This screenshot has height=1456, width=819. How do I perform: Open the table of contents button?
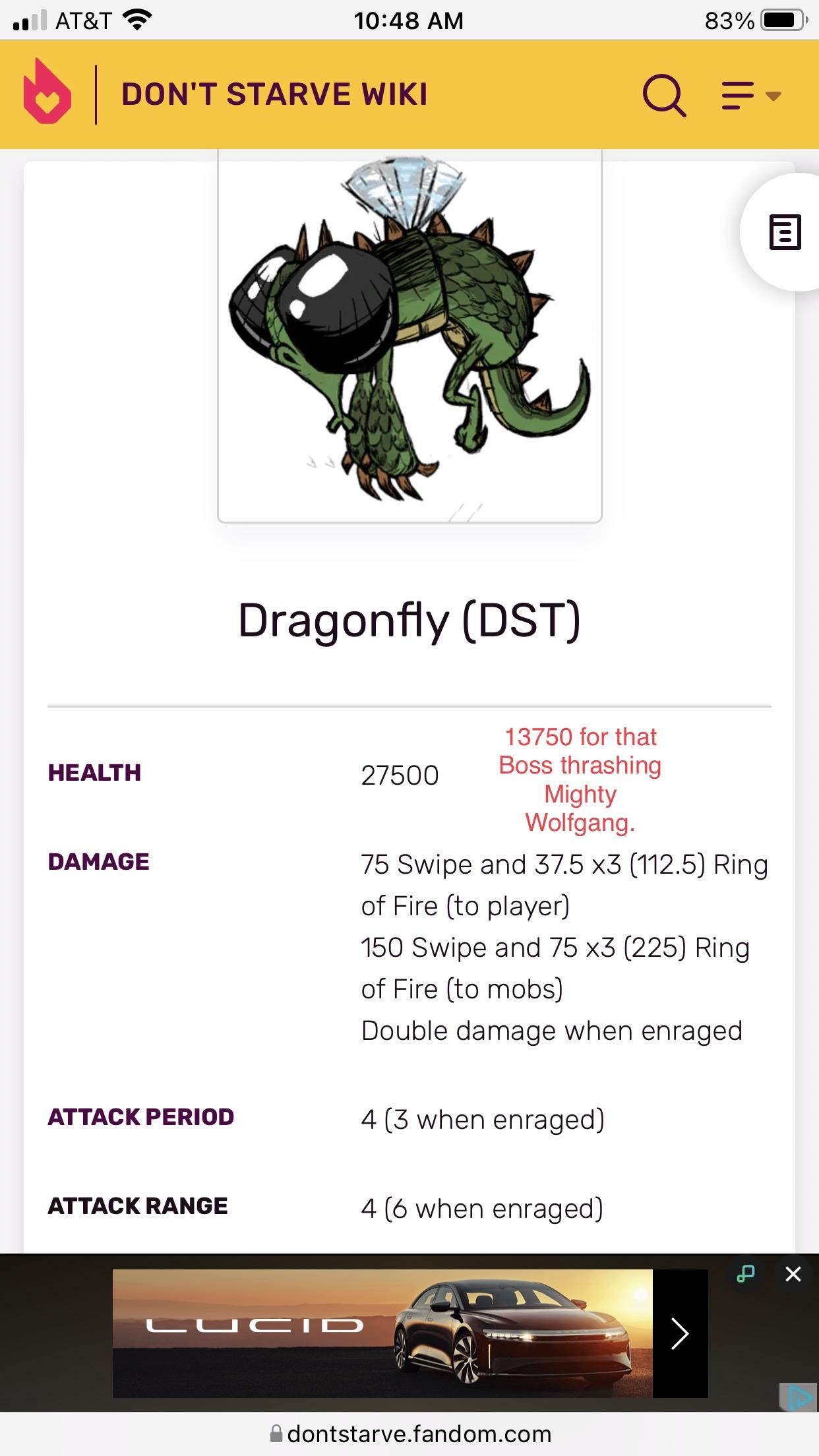[x=785, y=232]
